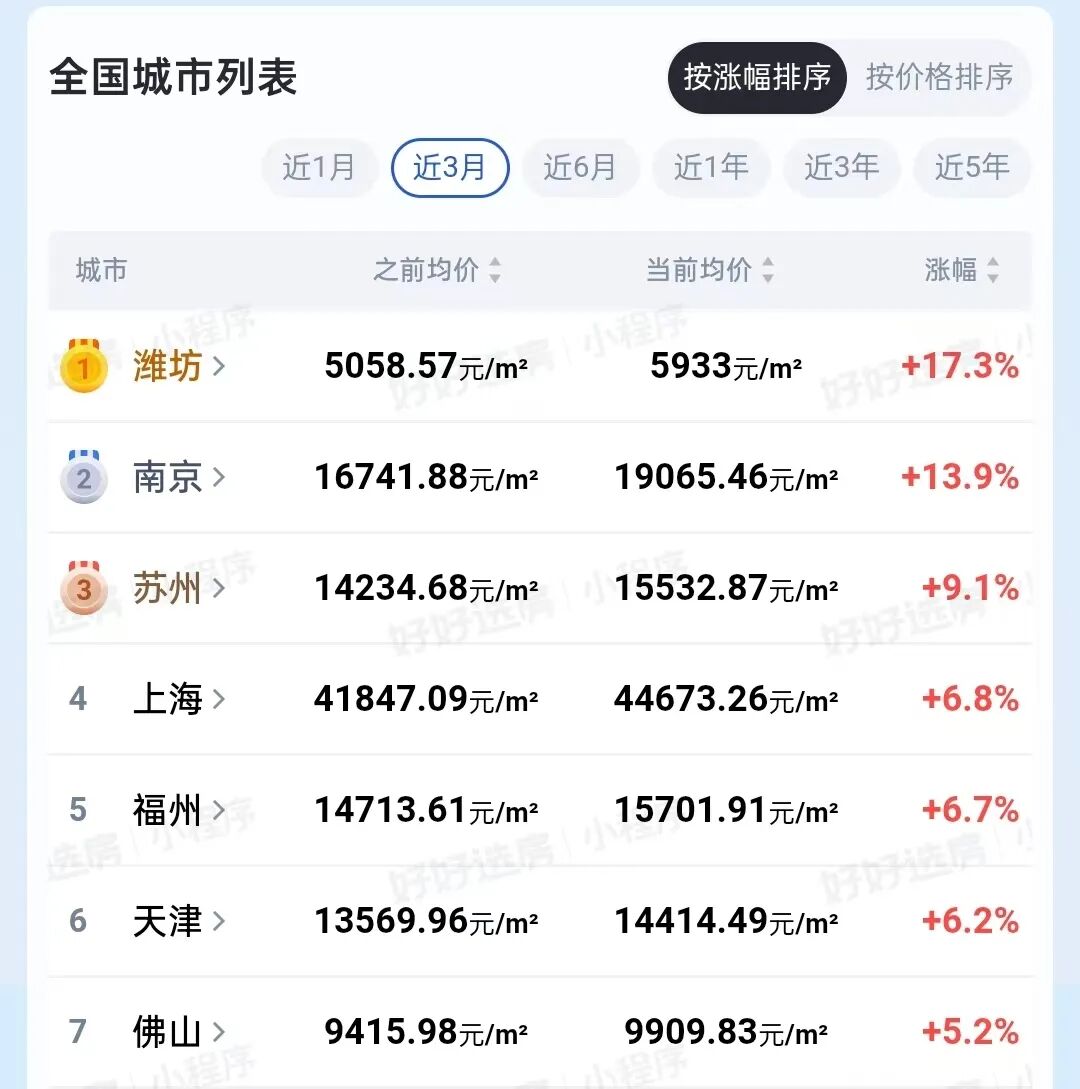The height and width of the screenshot is (1089, 1080).
Task: Open 潍坊 city details
Action: (x=178, y=367)
